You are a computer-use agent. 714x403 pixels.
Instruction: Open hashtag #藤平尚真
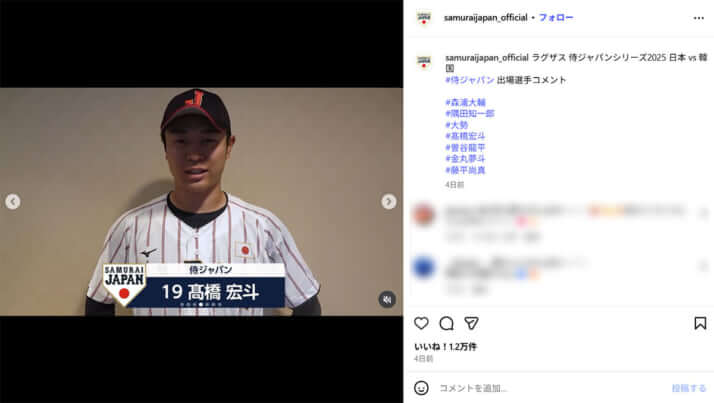pos(467,170)
